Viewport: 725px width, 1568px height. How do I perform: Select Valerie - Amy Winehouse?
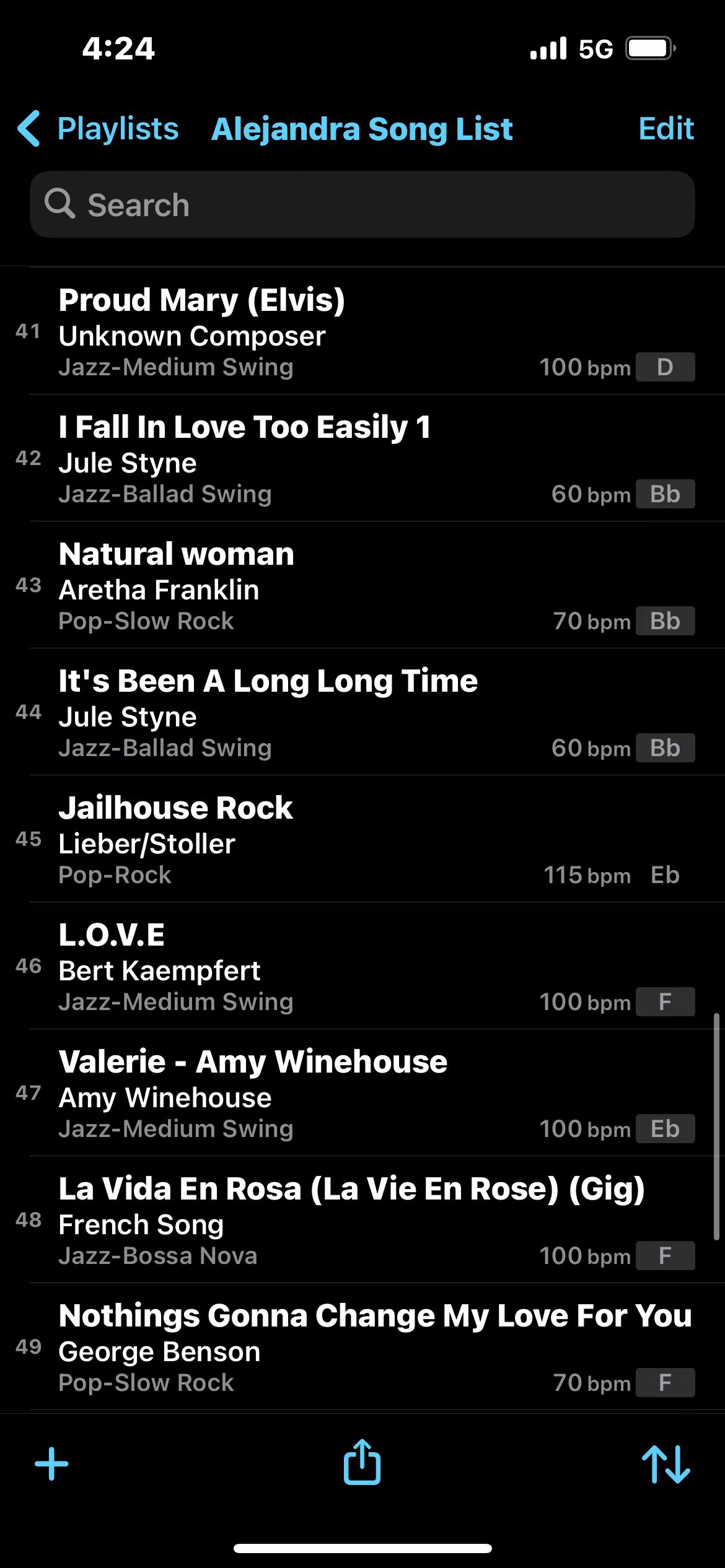(x=362, y=1093)
